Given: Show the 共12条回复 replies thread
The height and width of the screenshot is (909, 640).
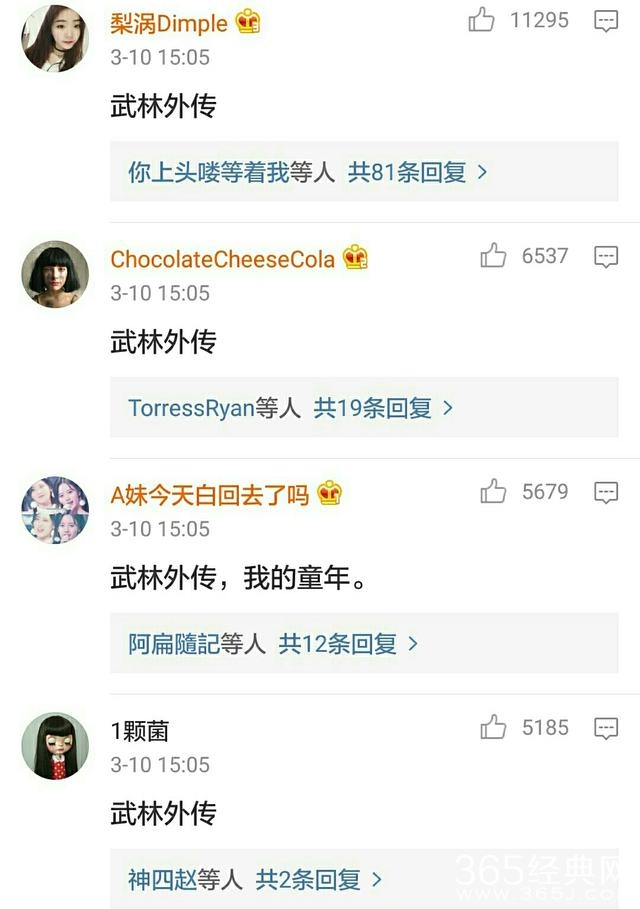Looking at the screenshot, I should tap(348, 644).
